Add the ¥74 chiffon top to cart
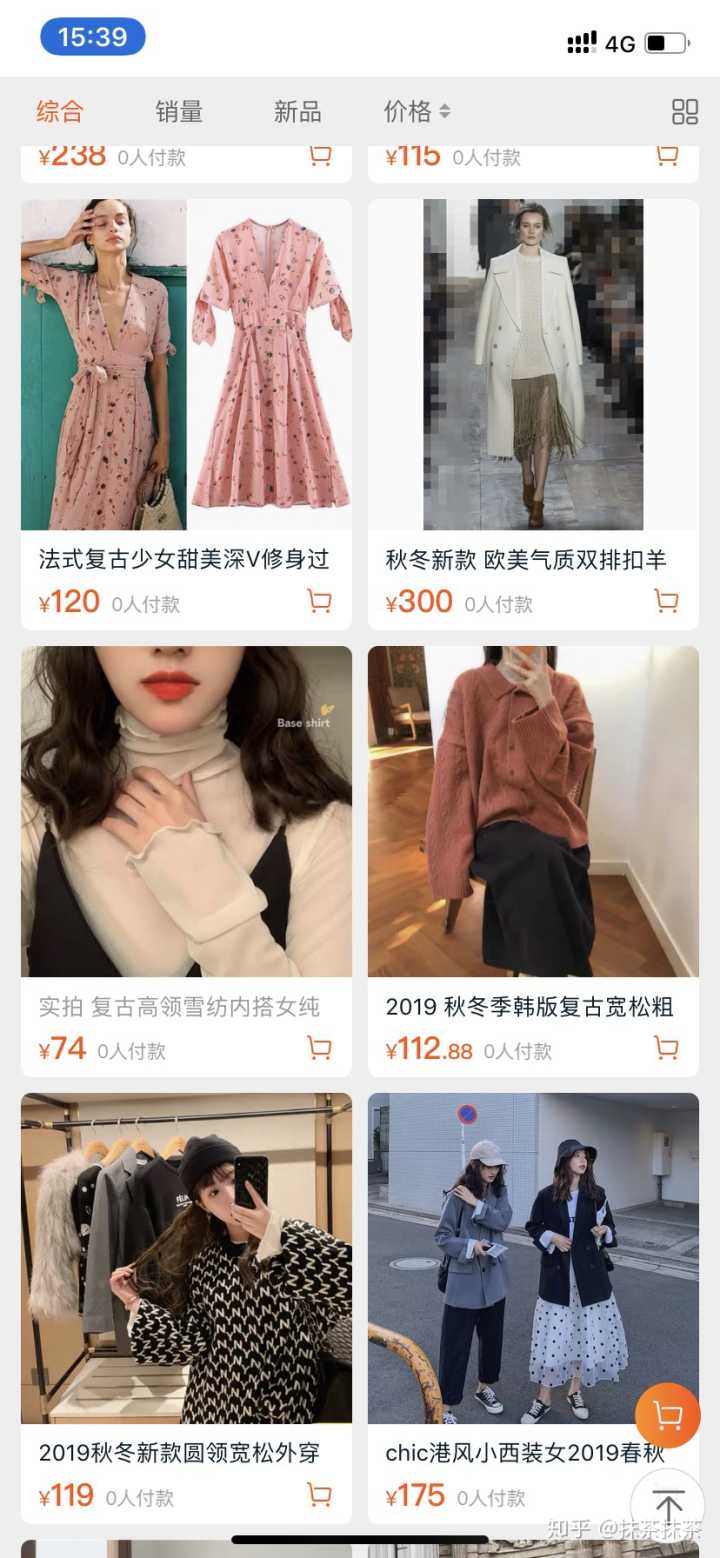 tap(319, 1048)
